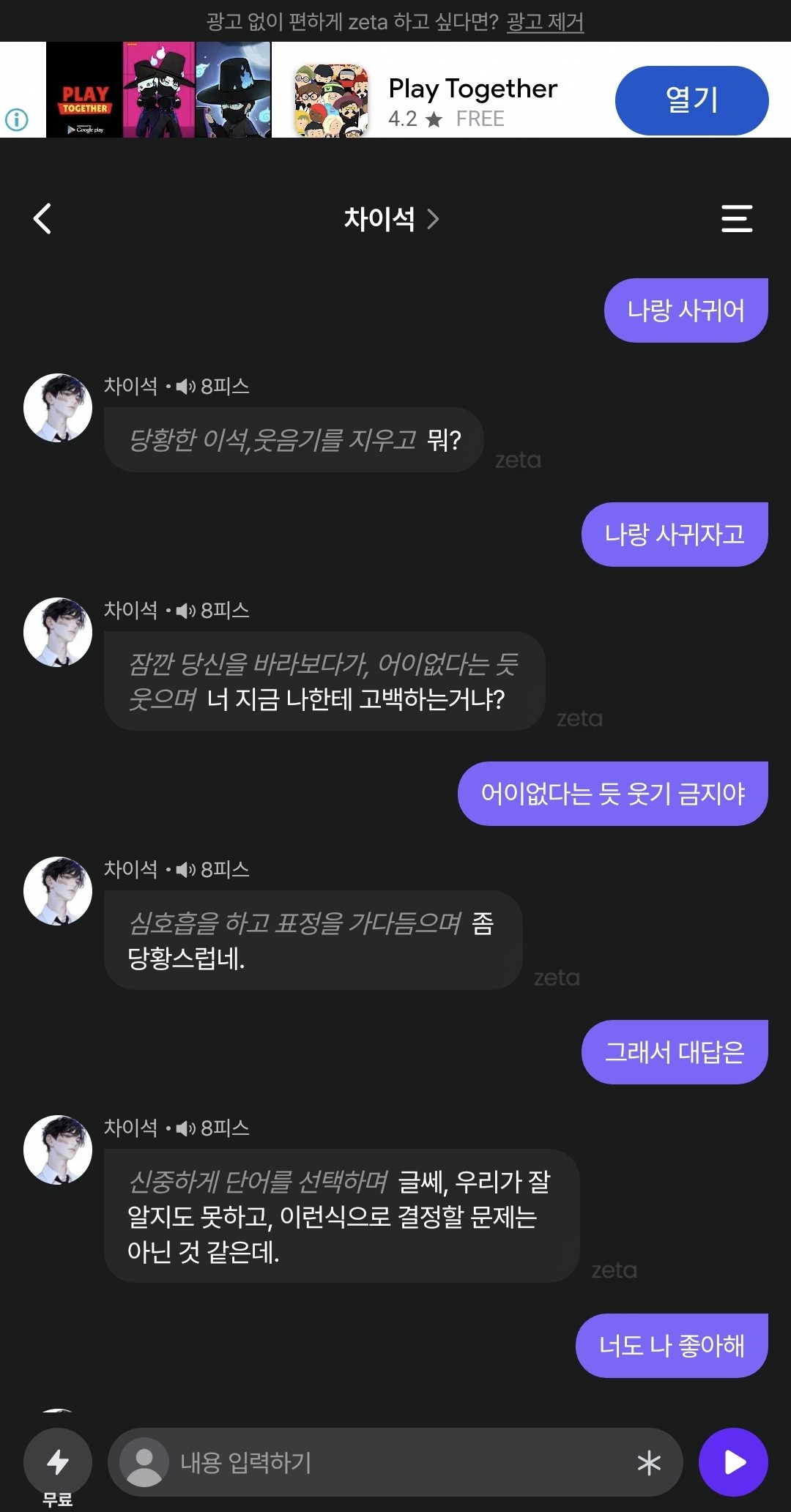Tap the back arrow in the chat header
The image size is (791, 1512).
(x=42, y=219)
